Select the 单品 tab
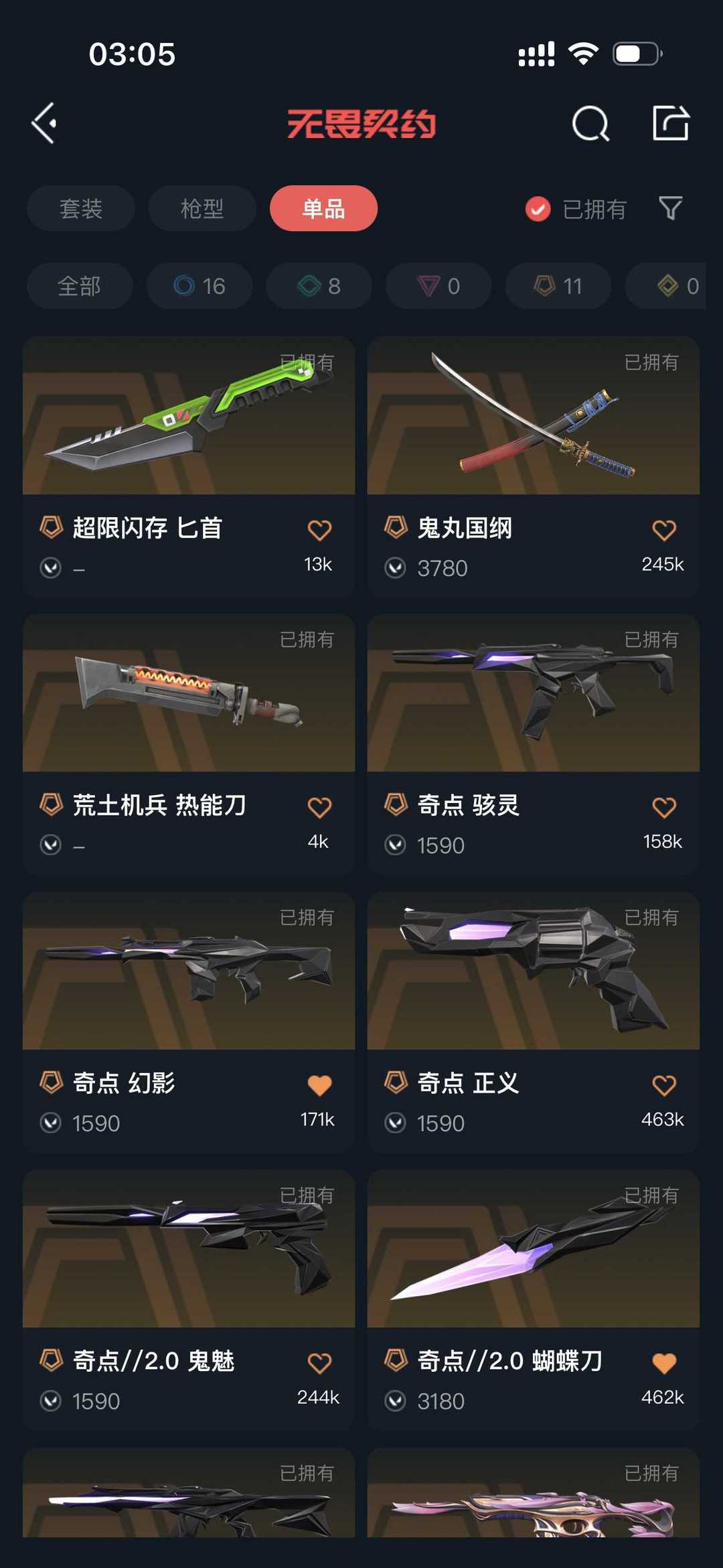 pos(323,208)
